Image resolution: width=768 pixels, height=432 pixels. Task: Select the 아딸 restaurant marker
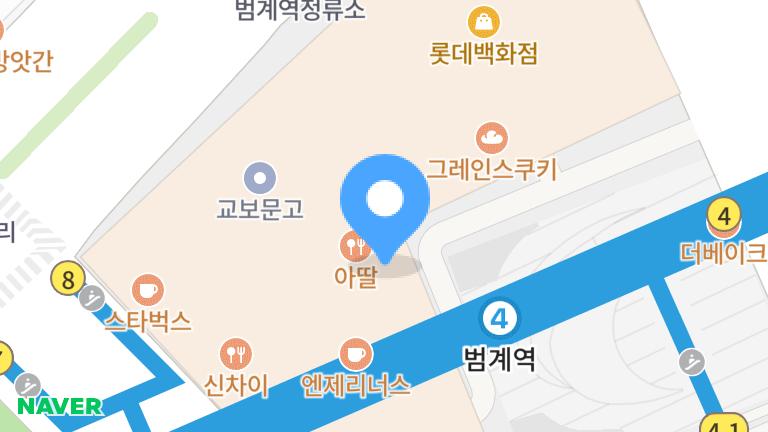[355, 245]
